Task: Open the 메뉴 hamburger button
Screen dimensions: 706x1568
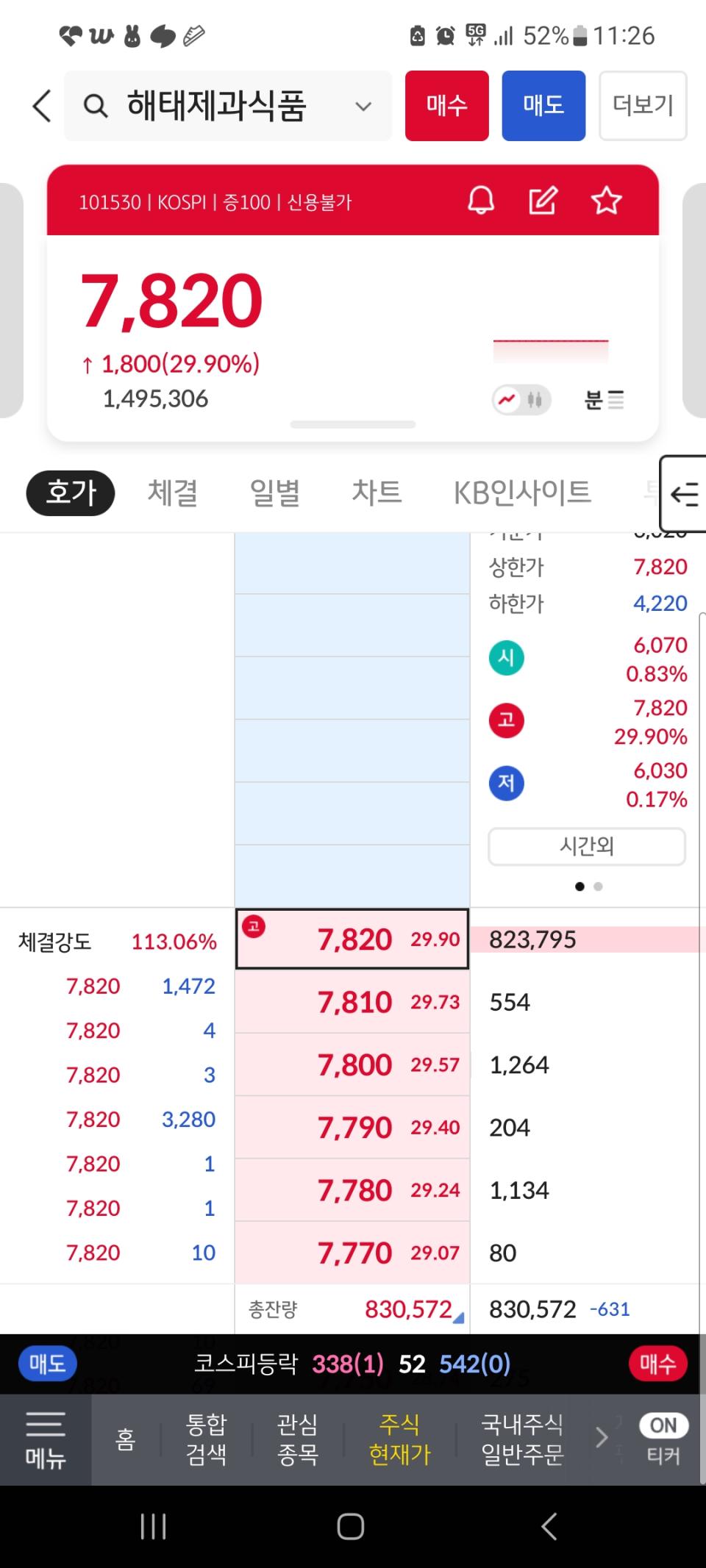Action: [46, 1439]
